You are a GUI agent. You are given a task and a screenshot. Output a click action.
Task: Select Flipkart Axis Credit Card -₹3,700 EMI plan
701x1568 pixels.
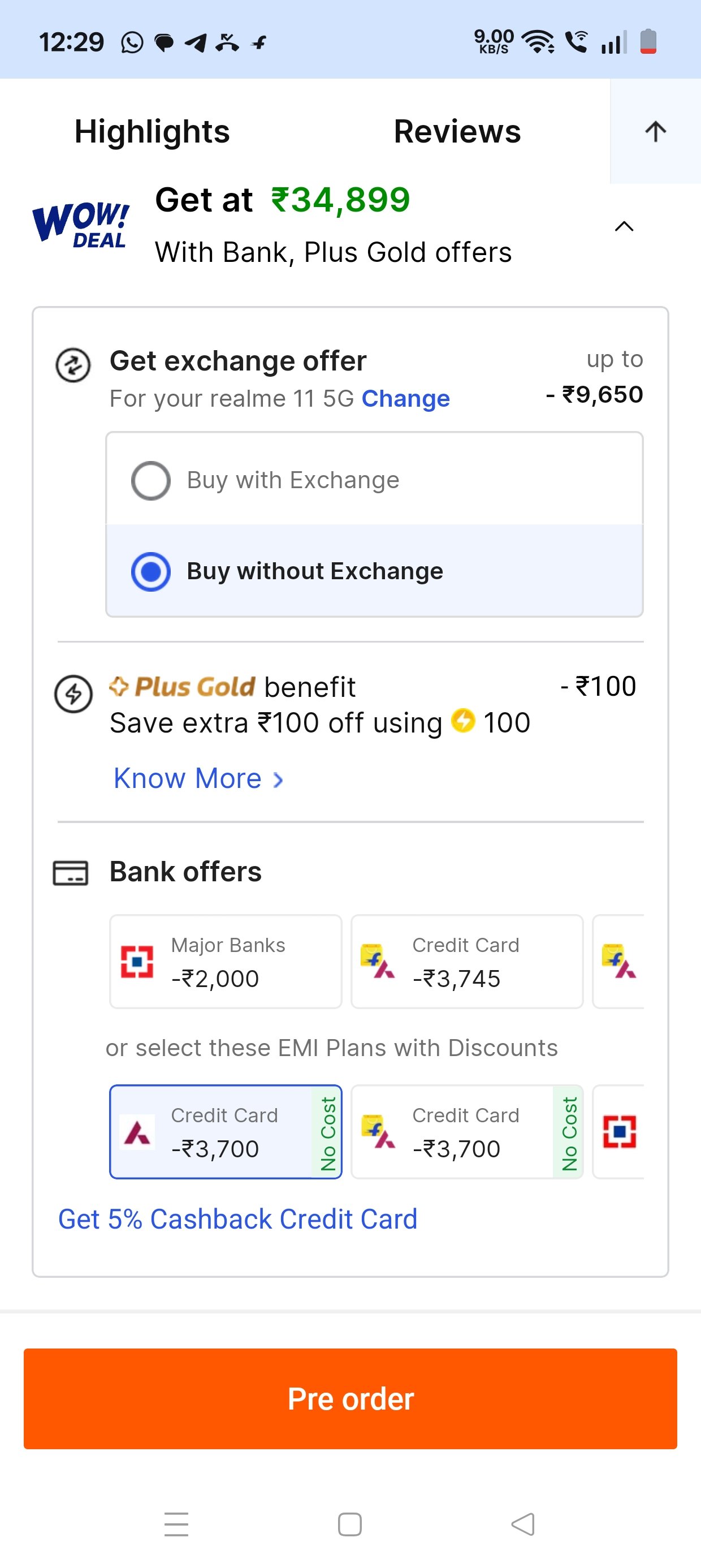(468, 1131)
